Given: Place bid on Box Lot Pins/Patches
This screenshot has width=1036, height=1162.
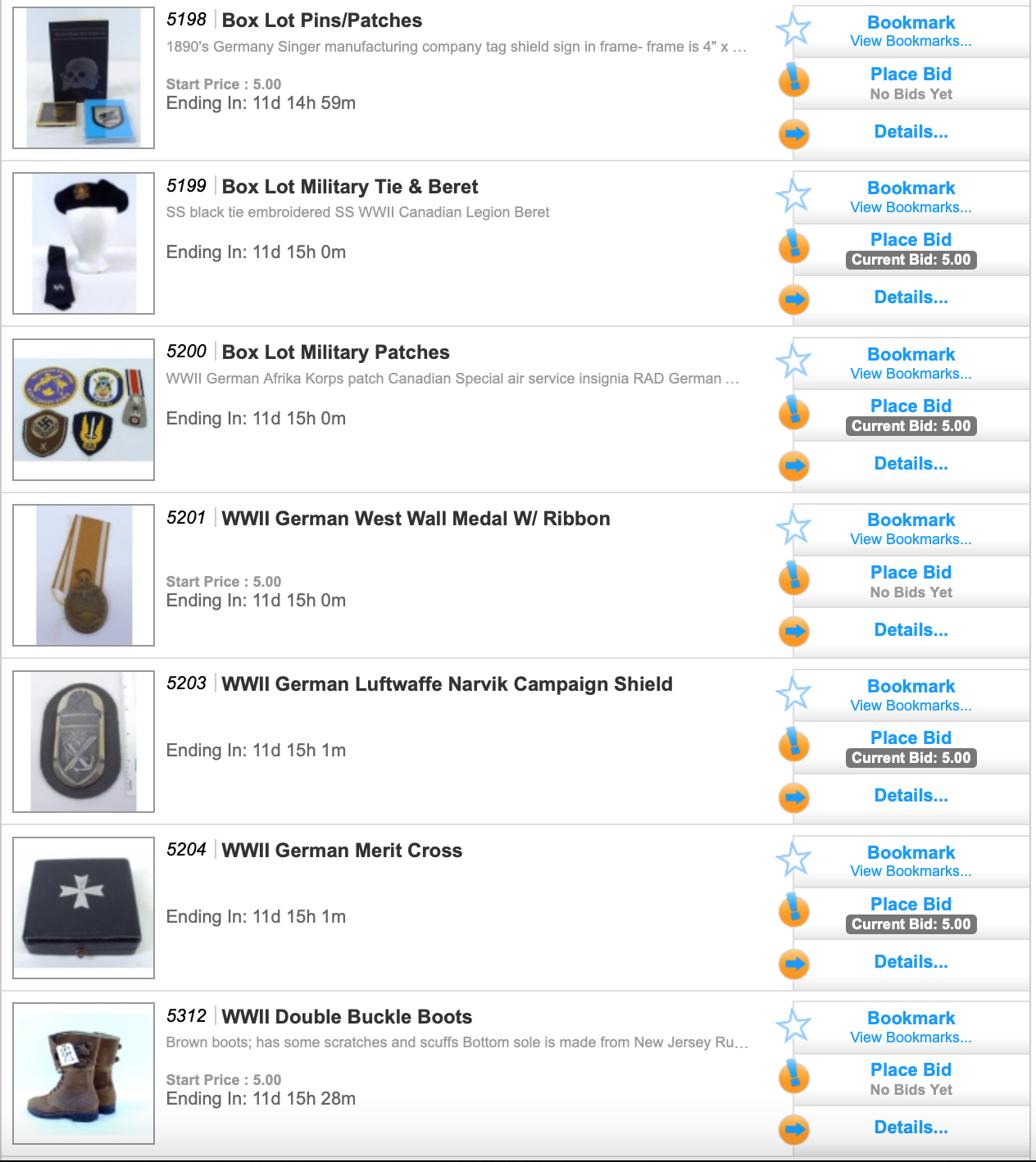Looking at the screenshot, I should coord(911,75).
